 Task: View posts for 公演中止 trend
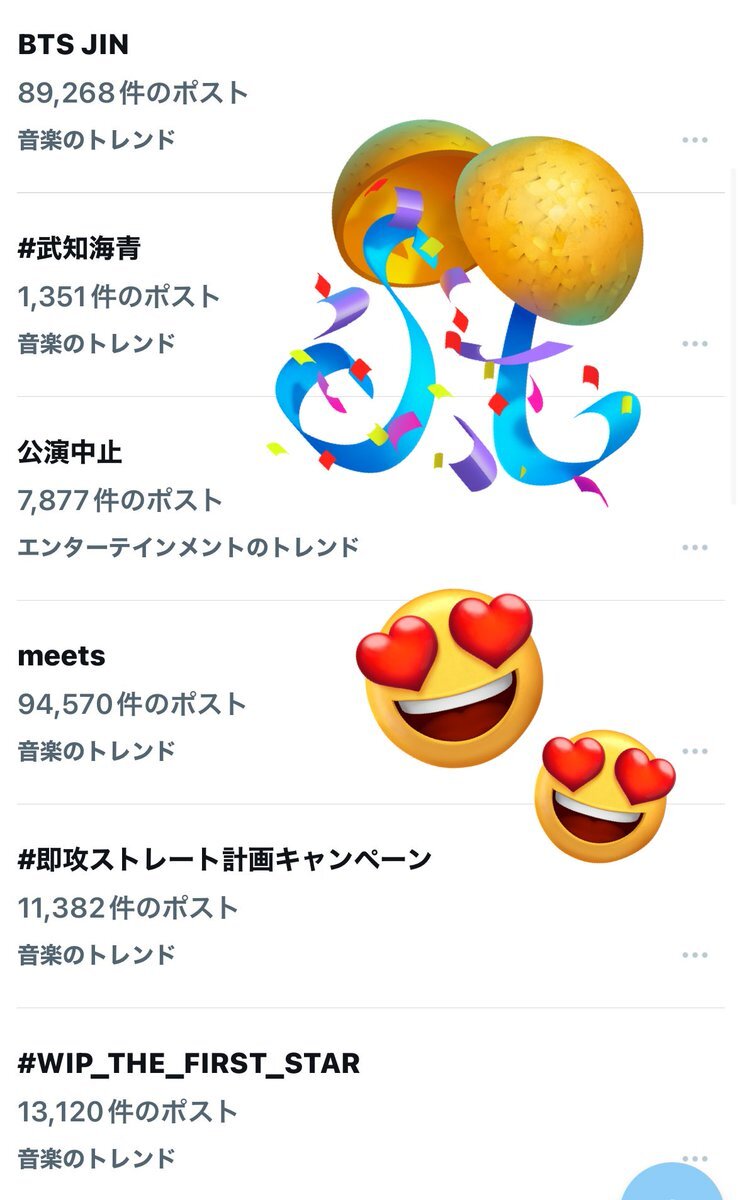70,453
